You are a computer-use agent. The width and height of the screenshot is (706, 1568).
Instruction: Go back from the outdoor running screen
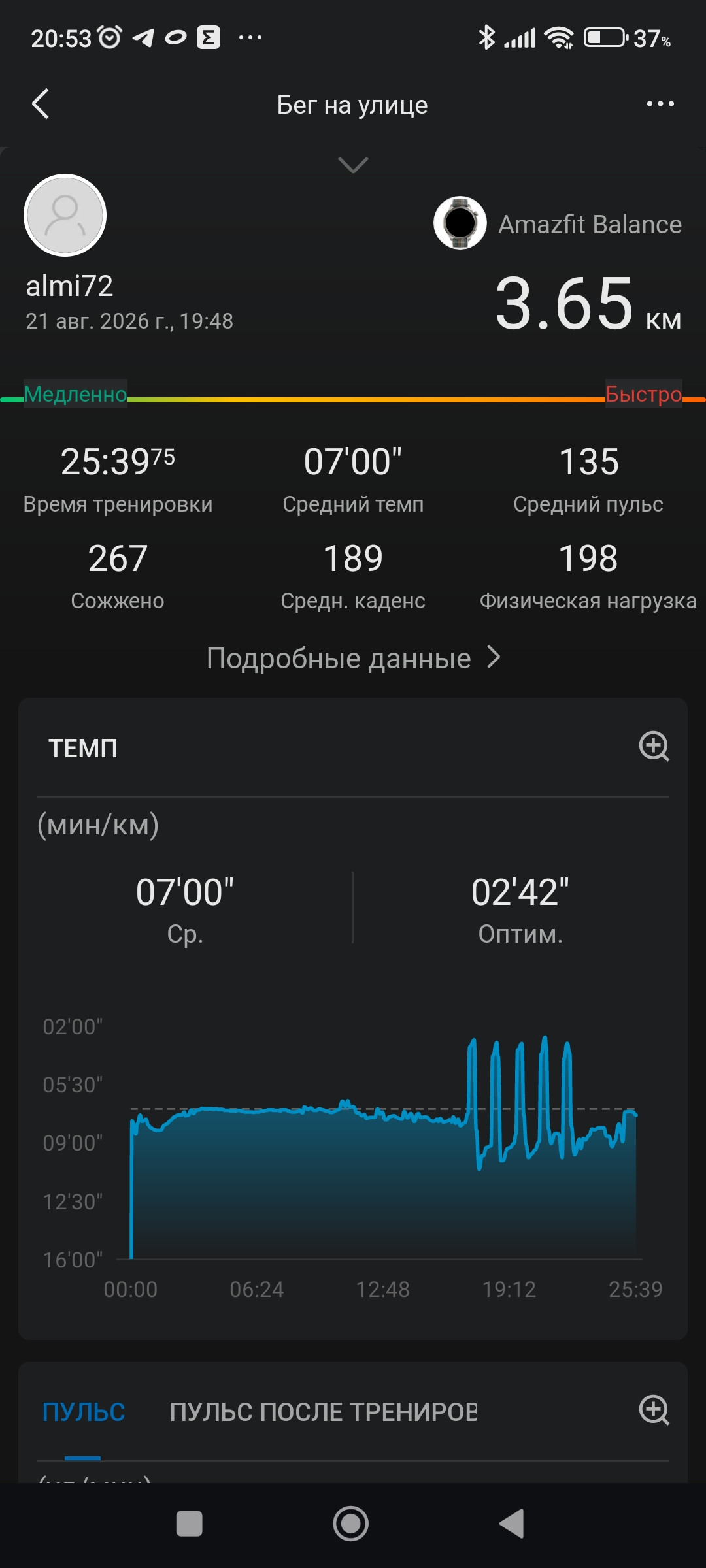click(41, 104)
